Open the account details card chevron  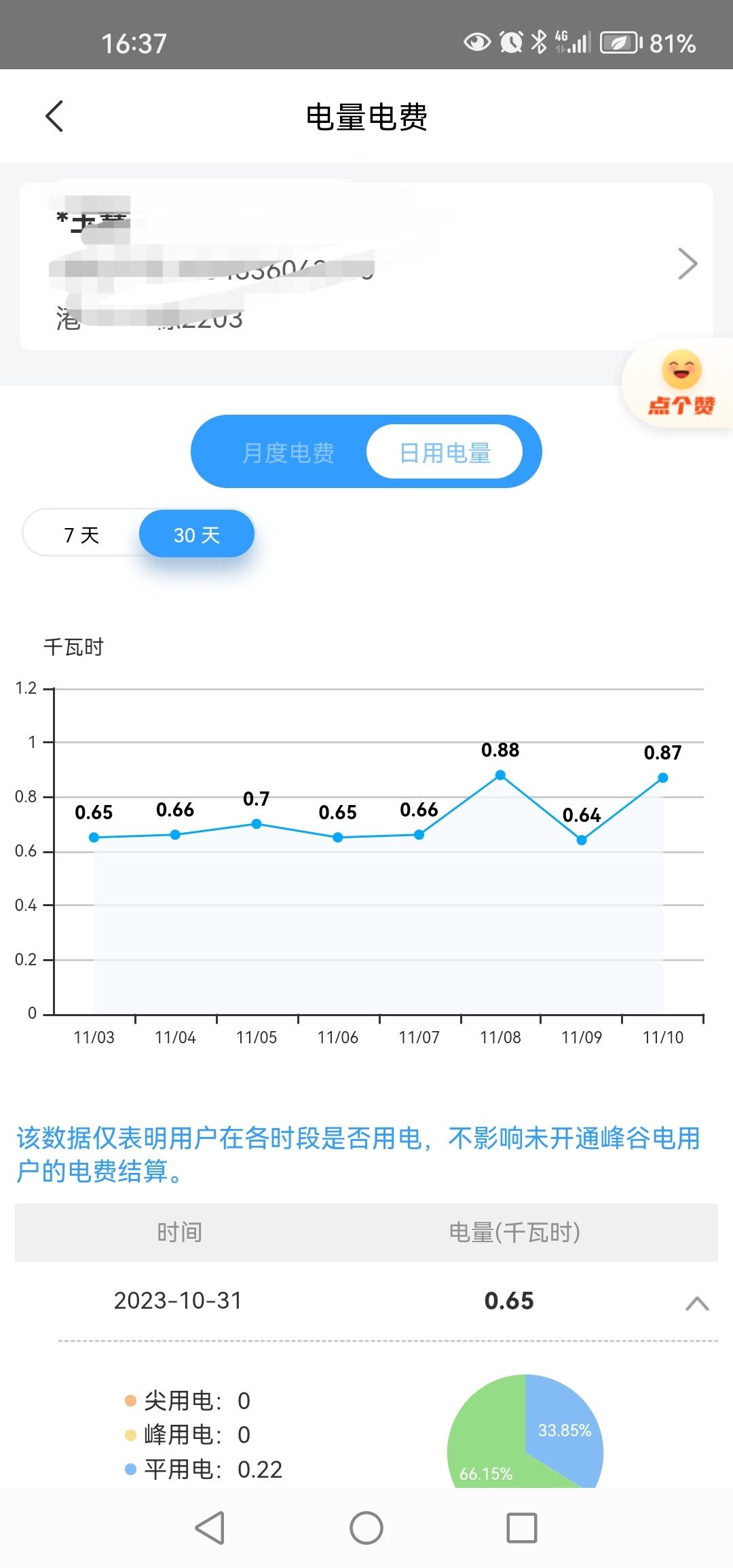[x=687, y=264]
